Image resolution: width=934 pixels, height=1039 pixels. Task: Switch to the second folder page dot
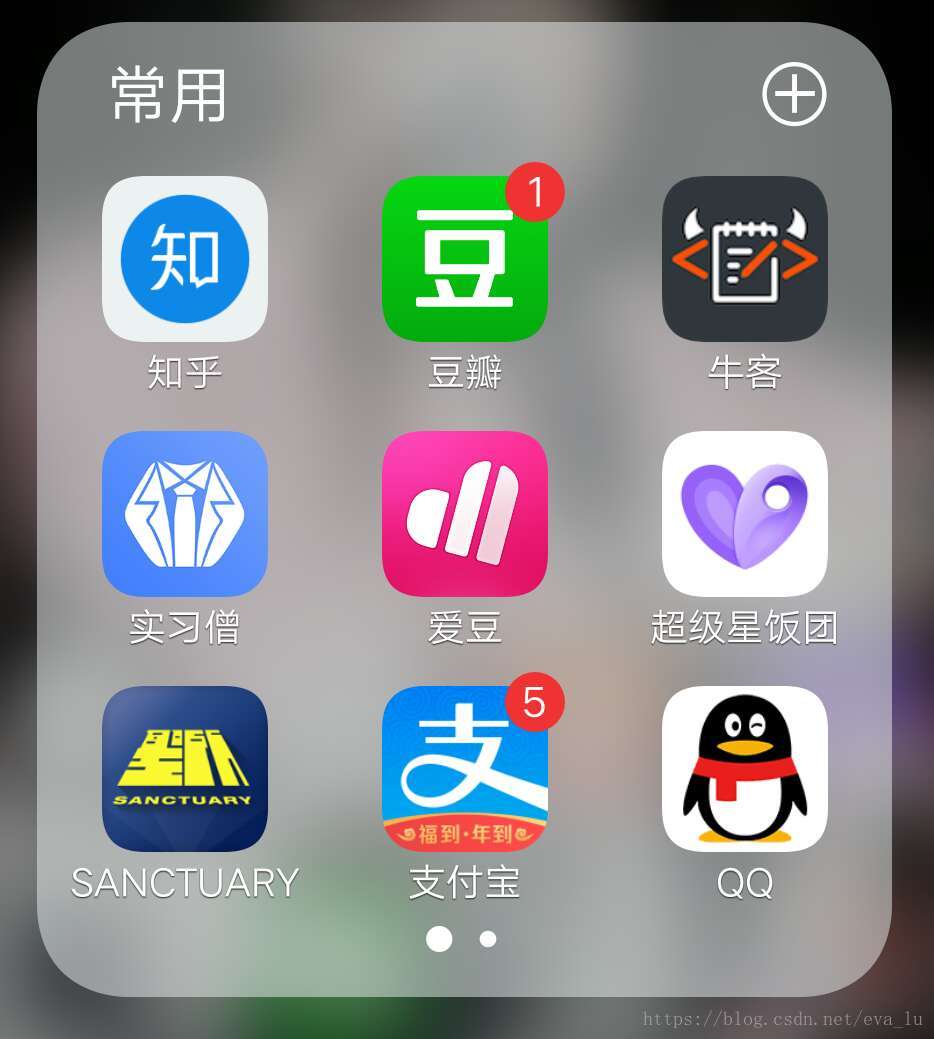(488, 939)
